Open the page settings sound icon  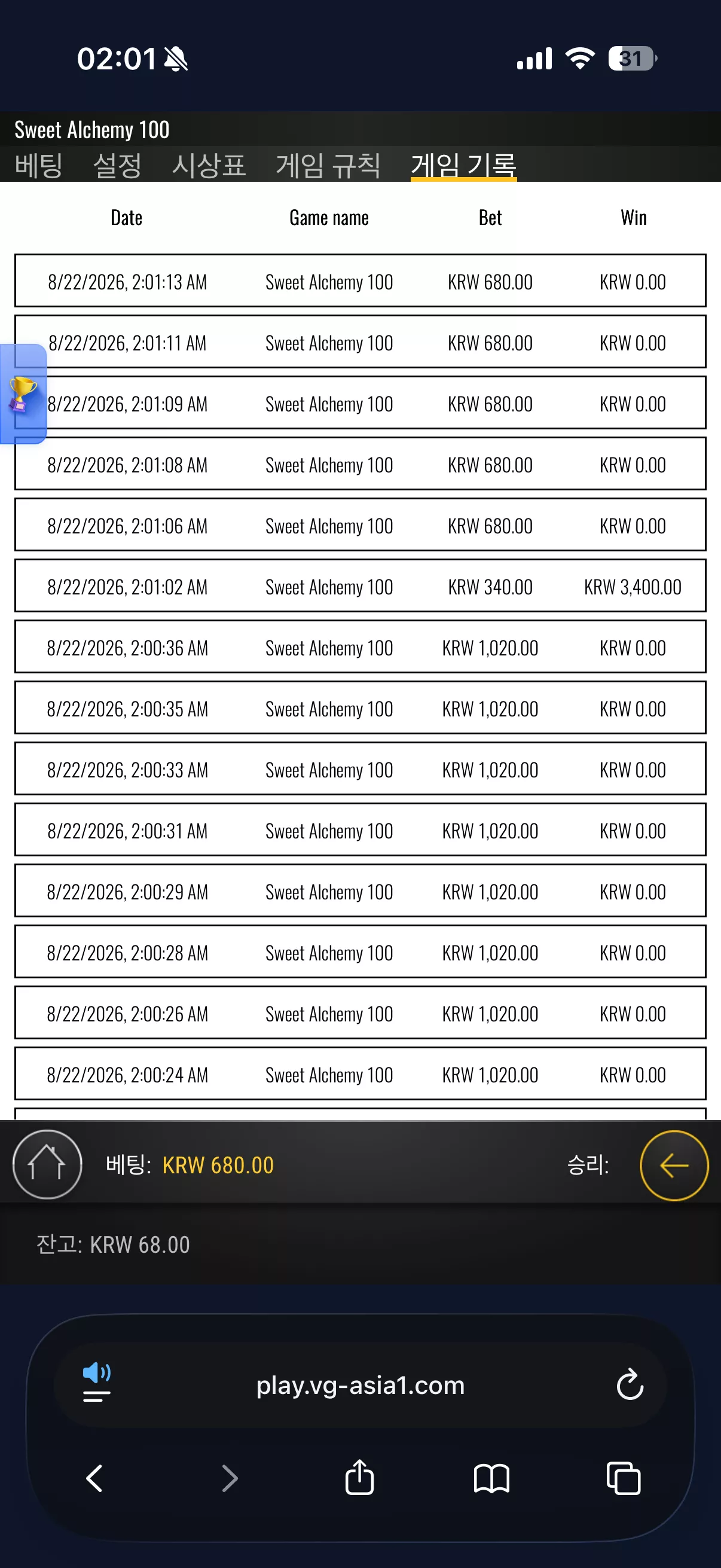[97, 1384]
